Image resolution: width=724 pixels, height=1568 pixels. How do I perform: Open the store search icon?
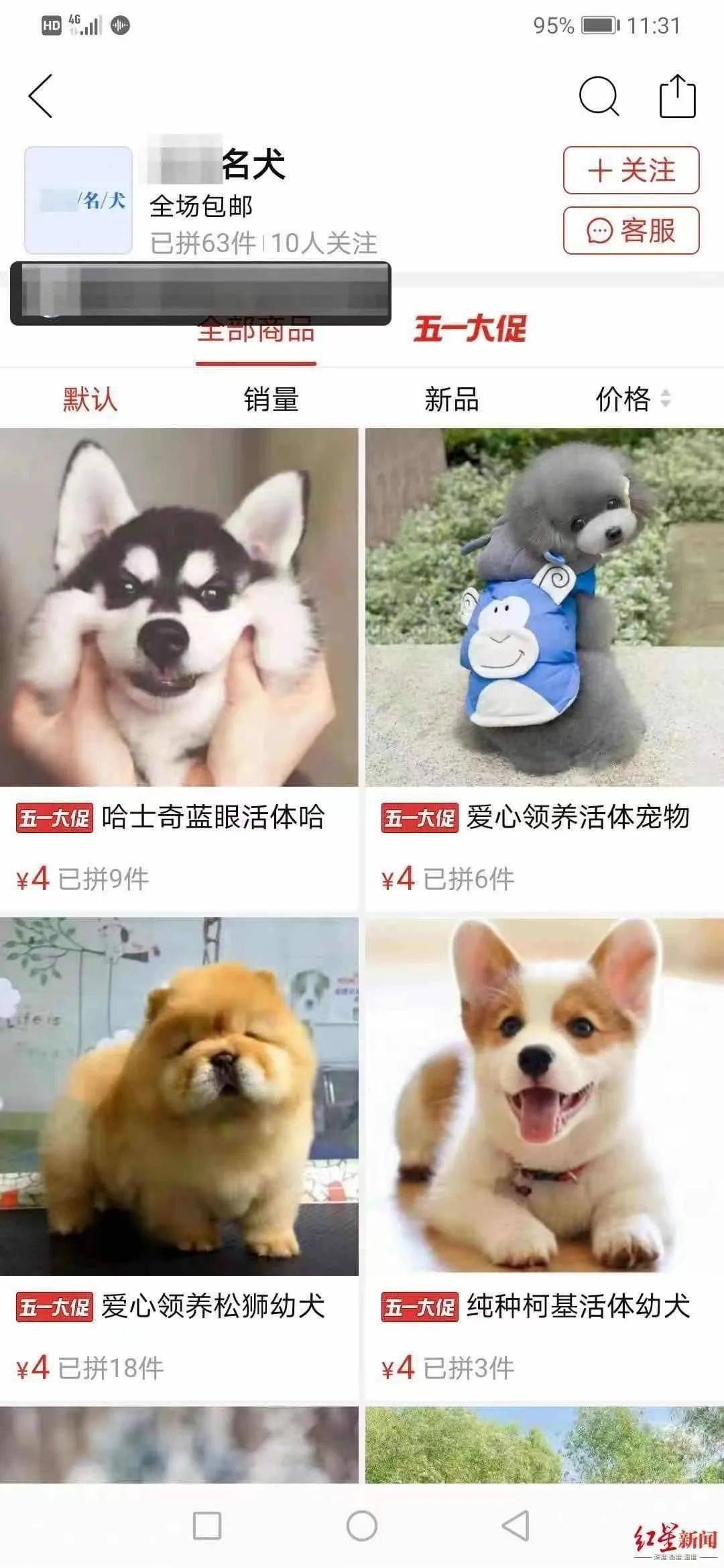(x=598, y=96)
